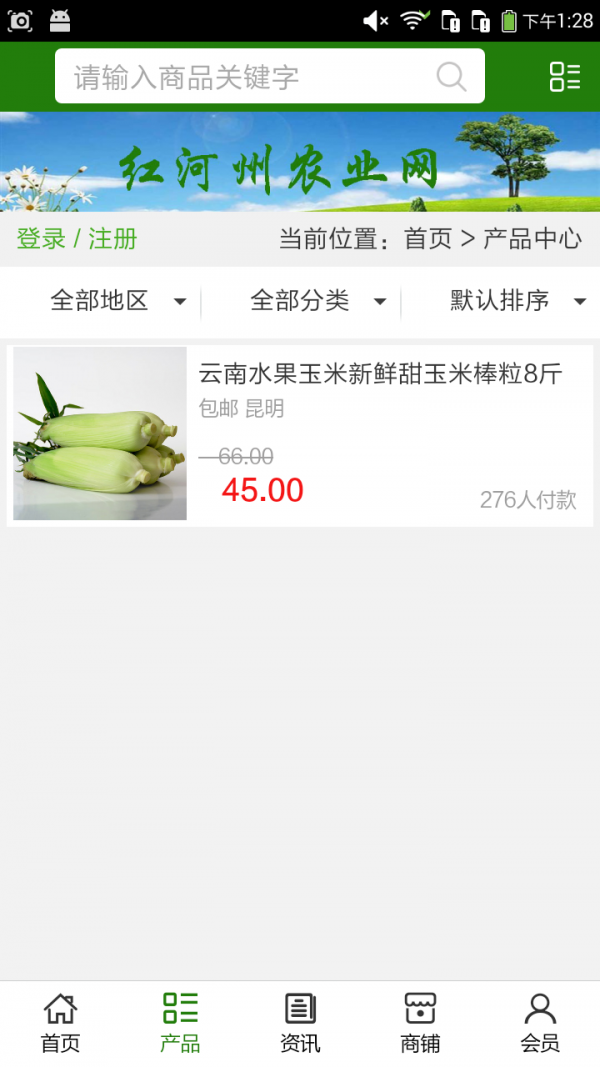Image resolution: width=600 pixels, height=1067 pixels.
Task: Select the 产品 products tab
Action: [180, 1023]
